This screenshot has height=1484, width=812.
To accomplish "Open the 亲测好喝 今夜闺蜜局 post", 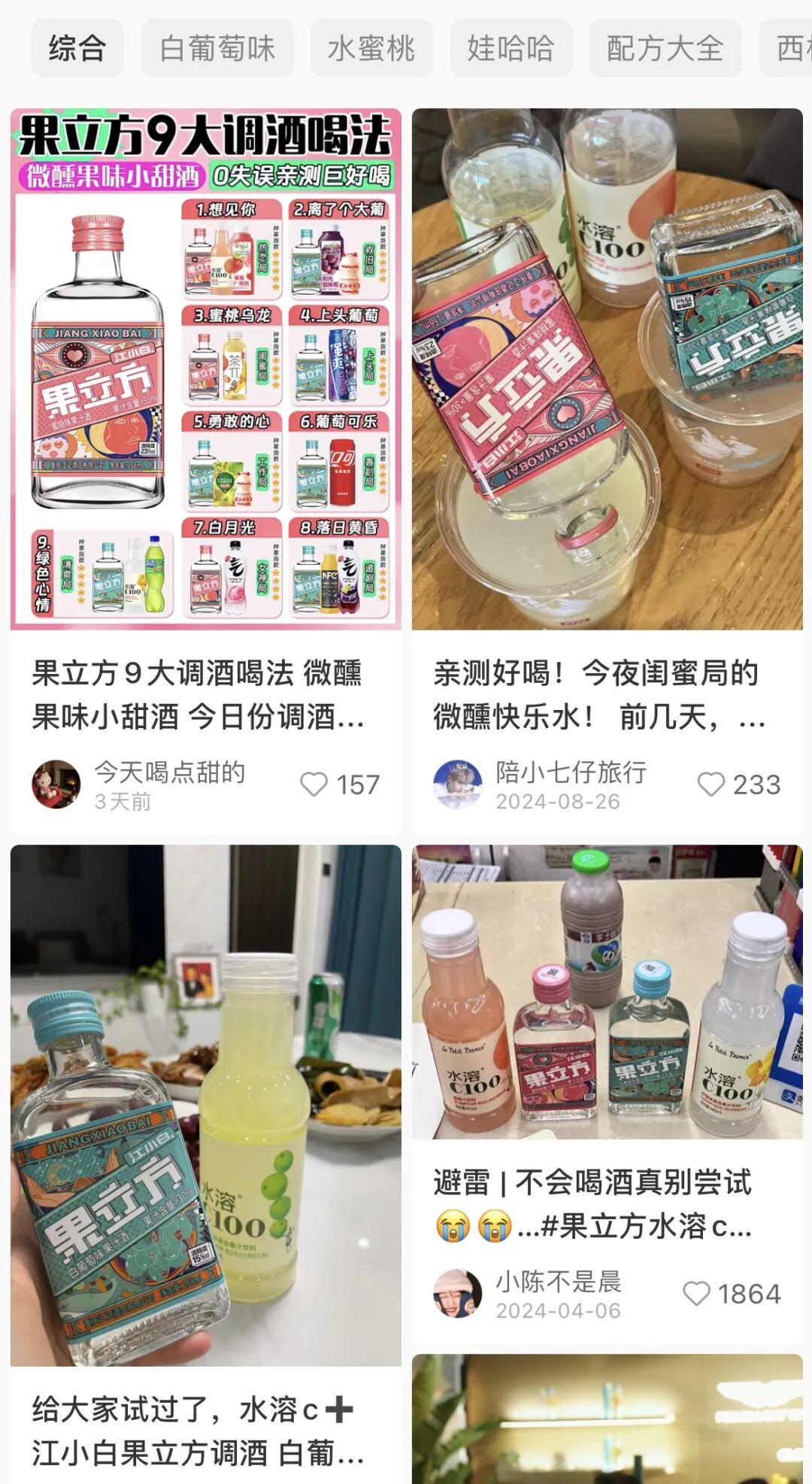I will point(607,369).
